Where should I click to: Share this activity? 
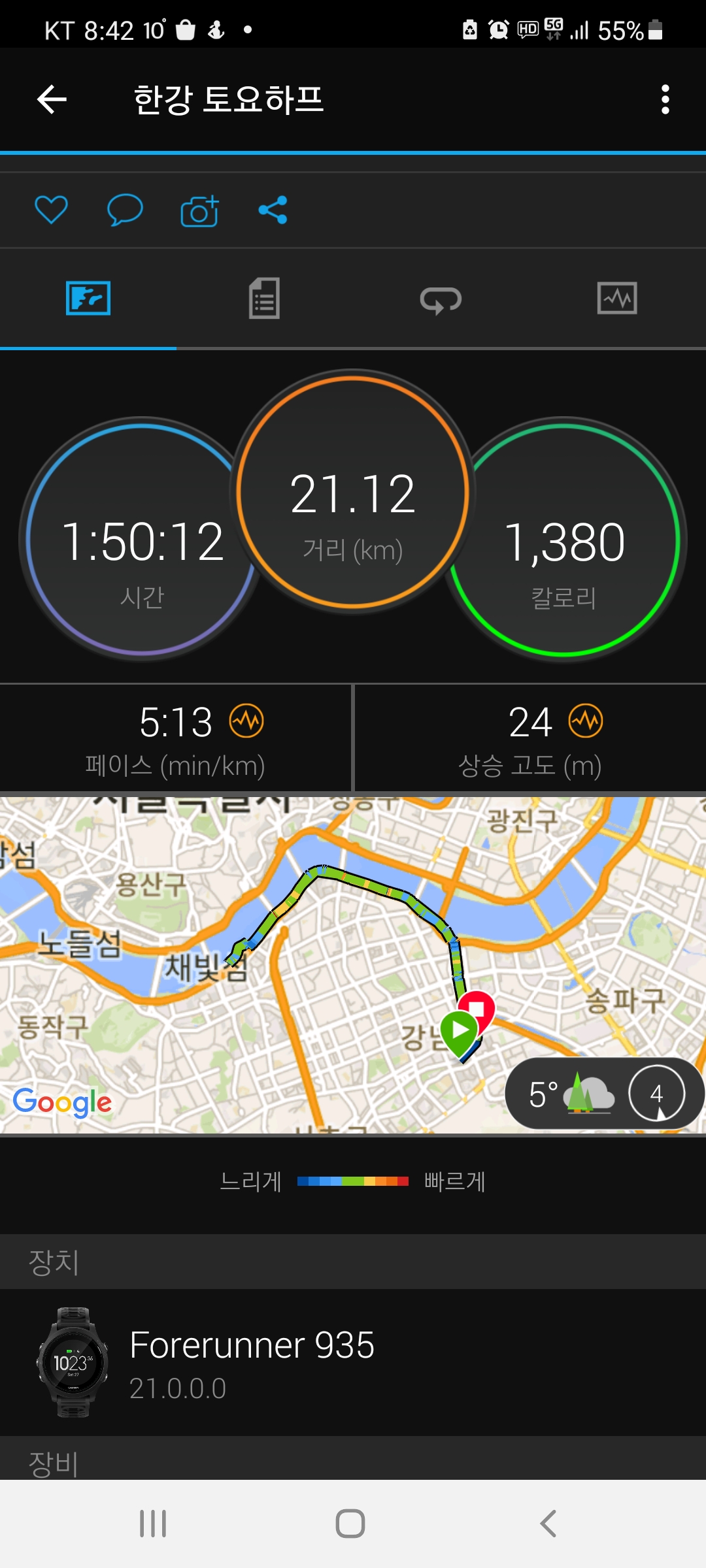(273, 210)
